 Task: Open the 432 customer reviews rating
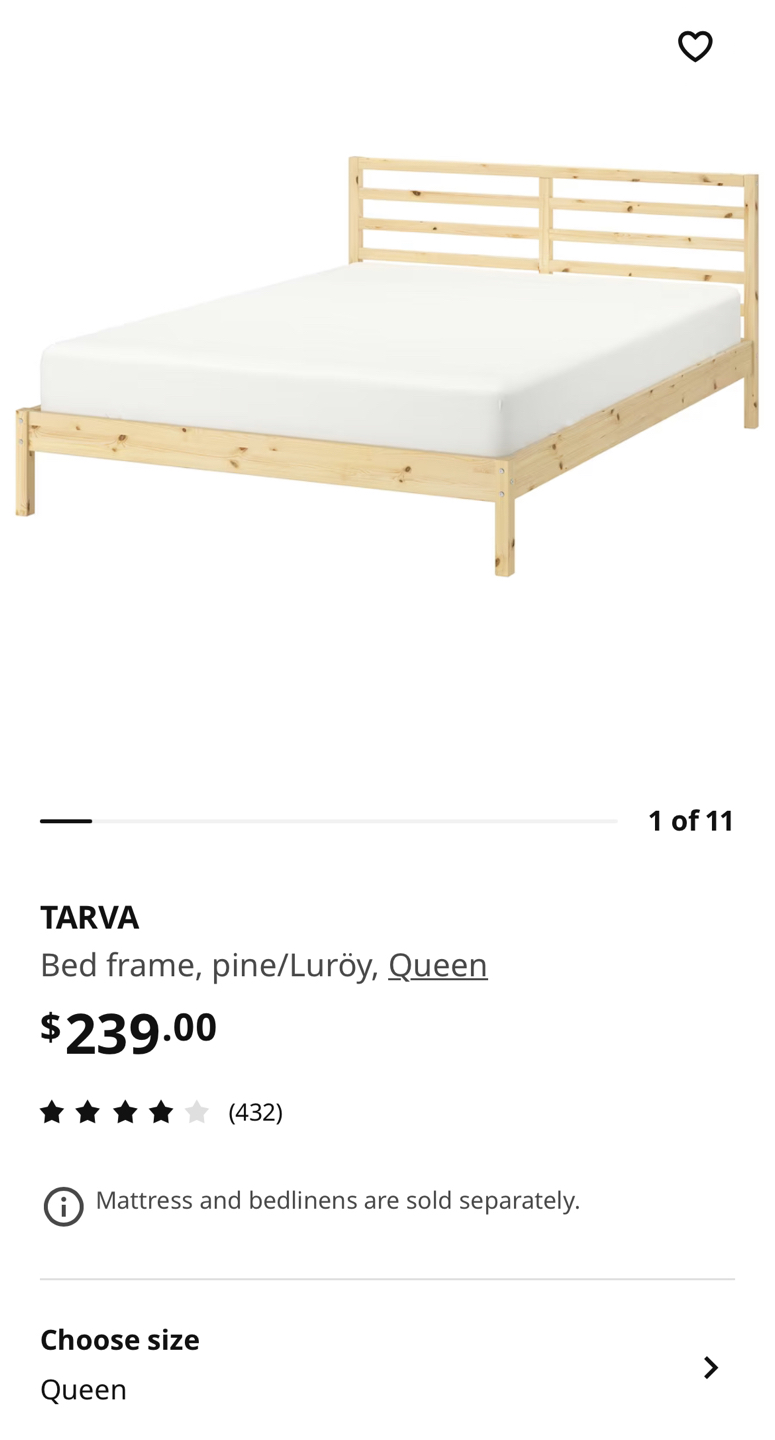(161, 1112)
